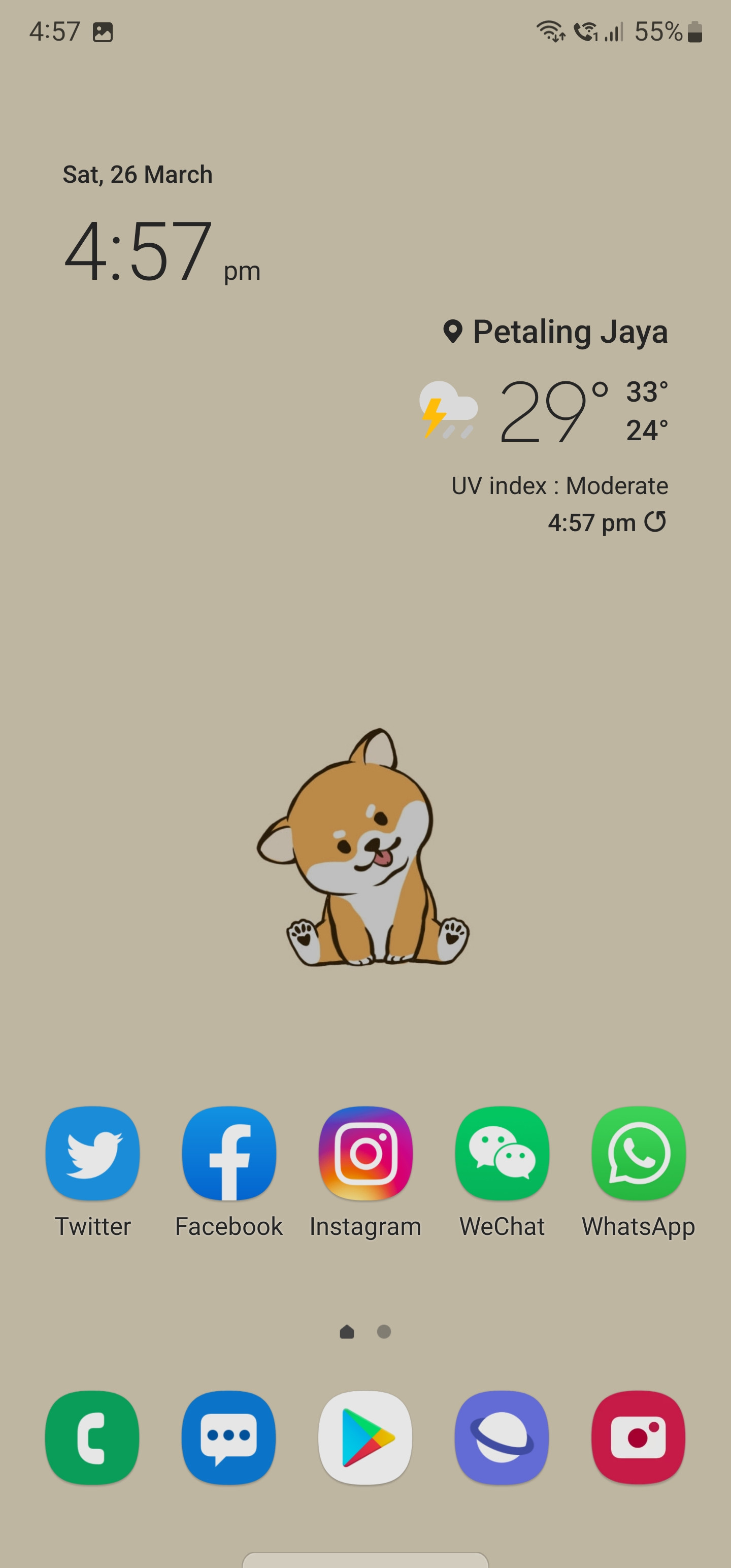This screenshot has width=731, height=1568.
Task: Launch the Samsung Internet browser
Action: click(x=502, y=1437)
